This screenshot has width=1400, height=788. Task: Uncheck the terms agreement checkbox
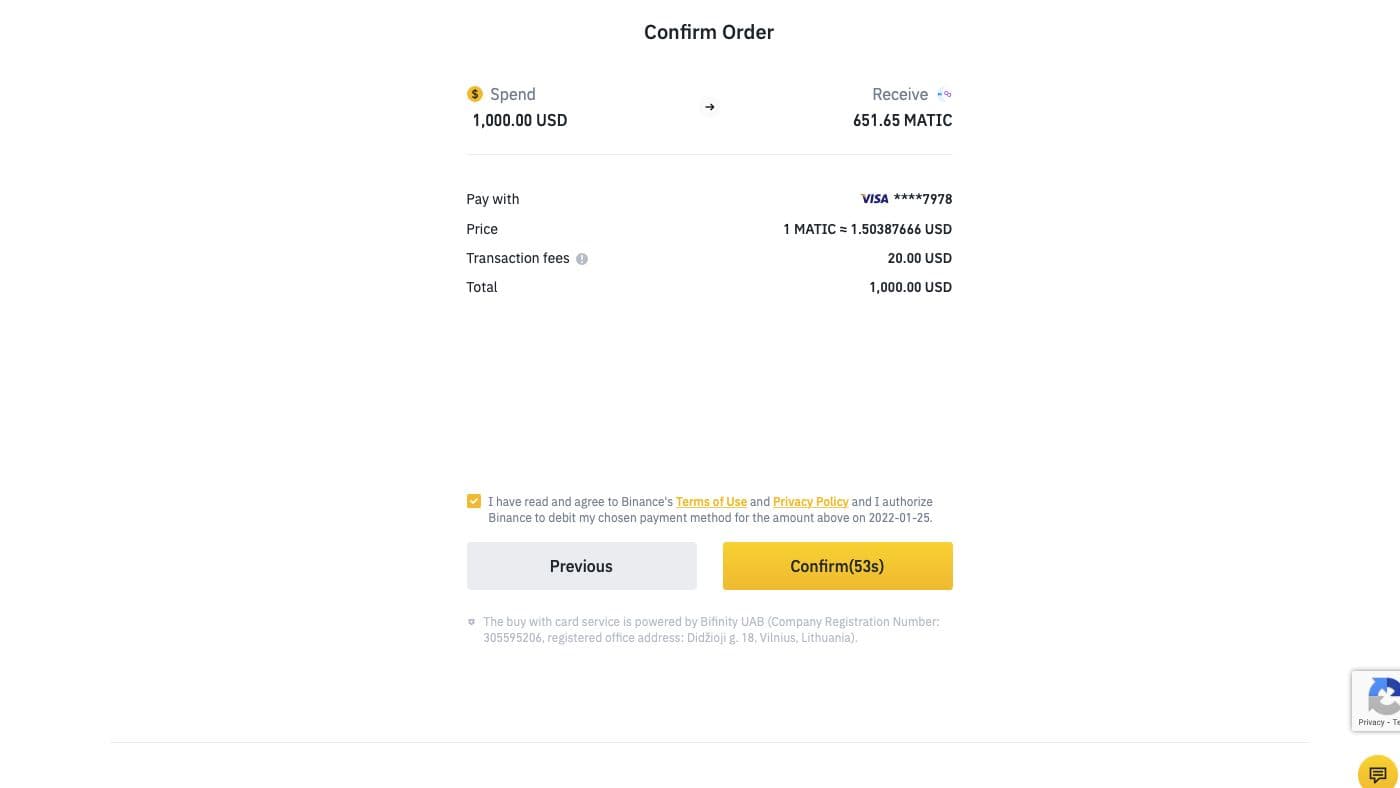(x=474, y=501)
